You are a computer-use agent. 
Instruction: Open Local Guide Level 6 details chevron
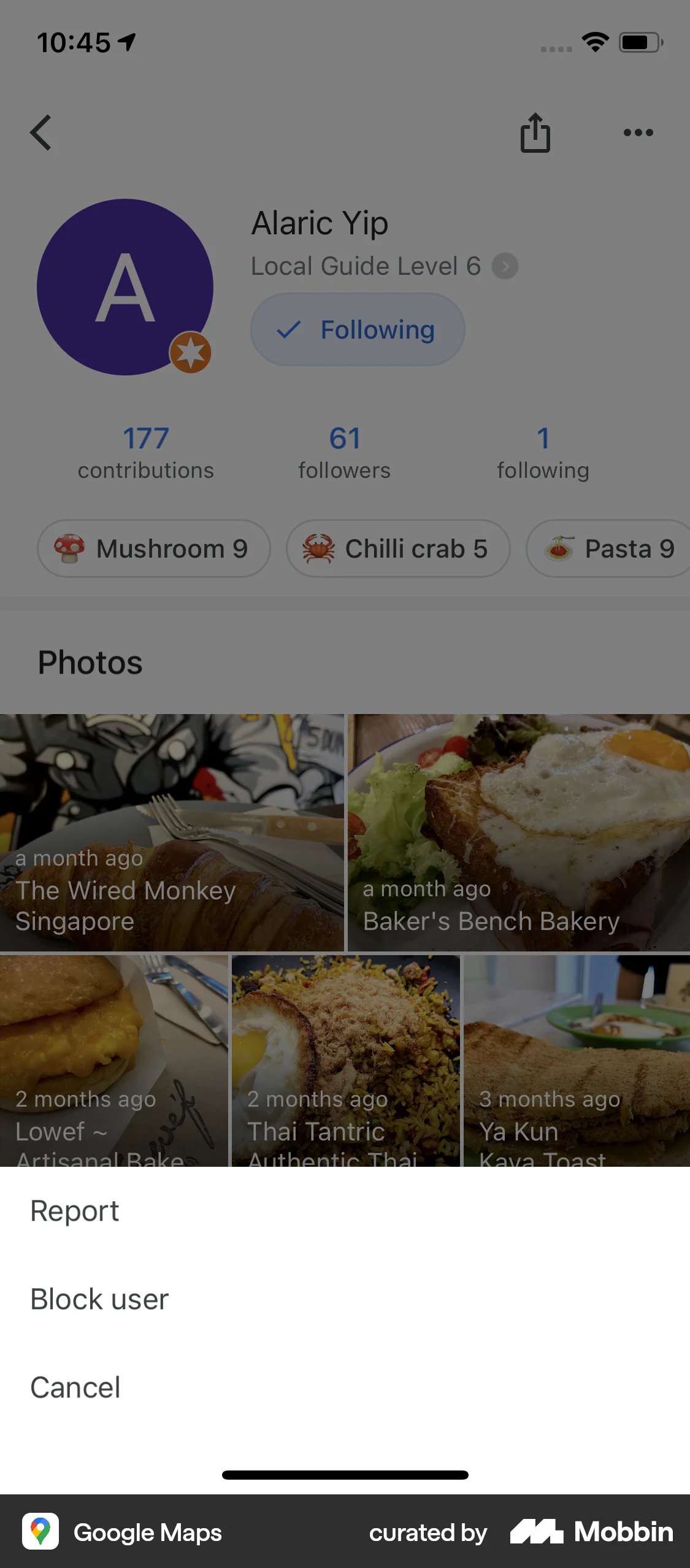pos(504,266)
